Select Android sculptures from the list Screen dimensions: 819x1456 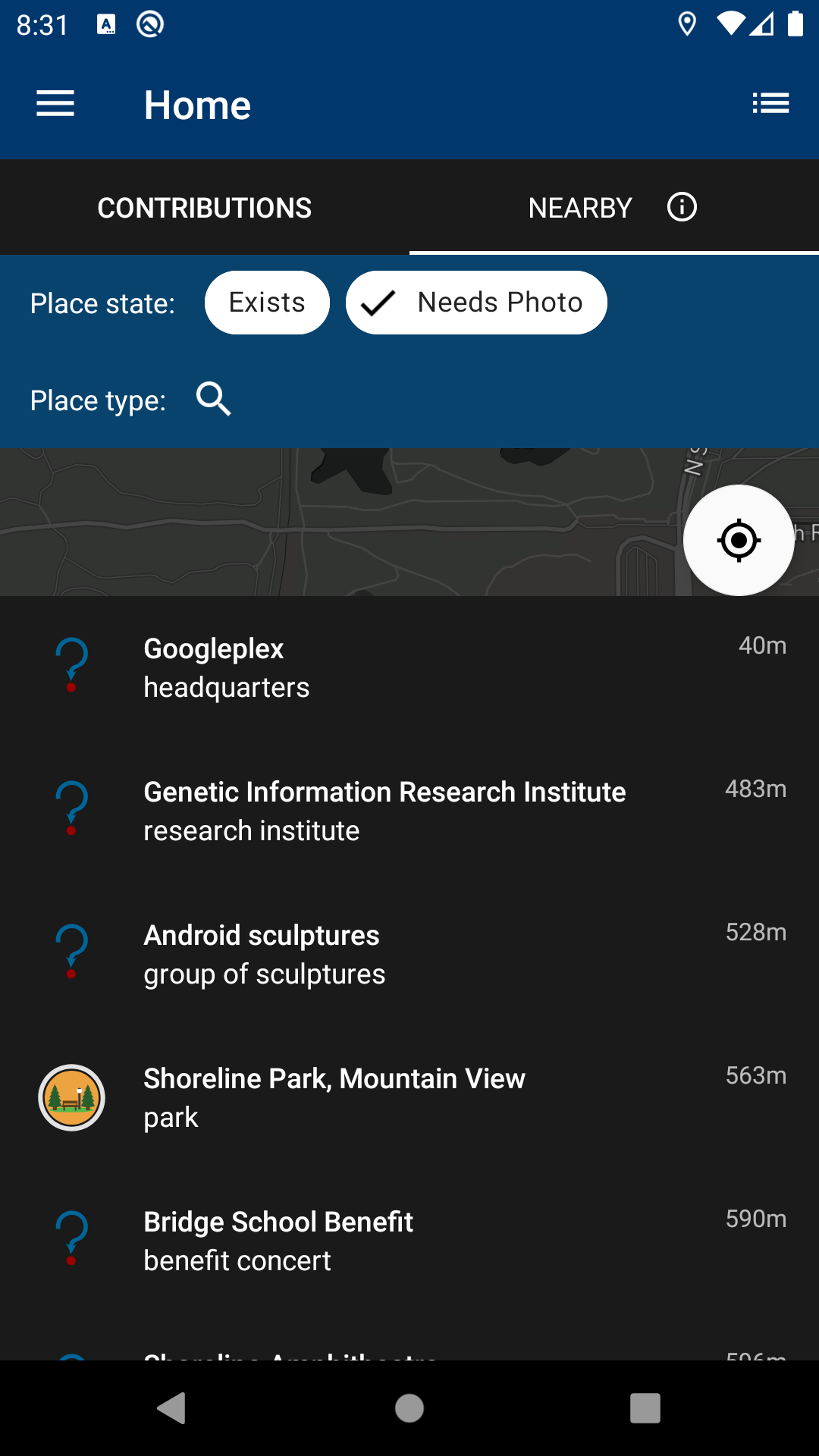(x=409, y=955)
